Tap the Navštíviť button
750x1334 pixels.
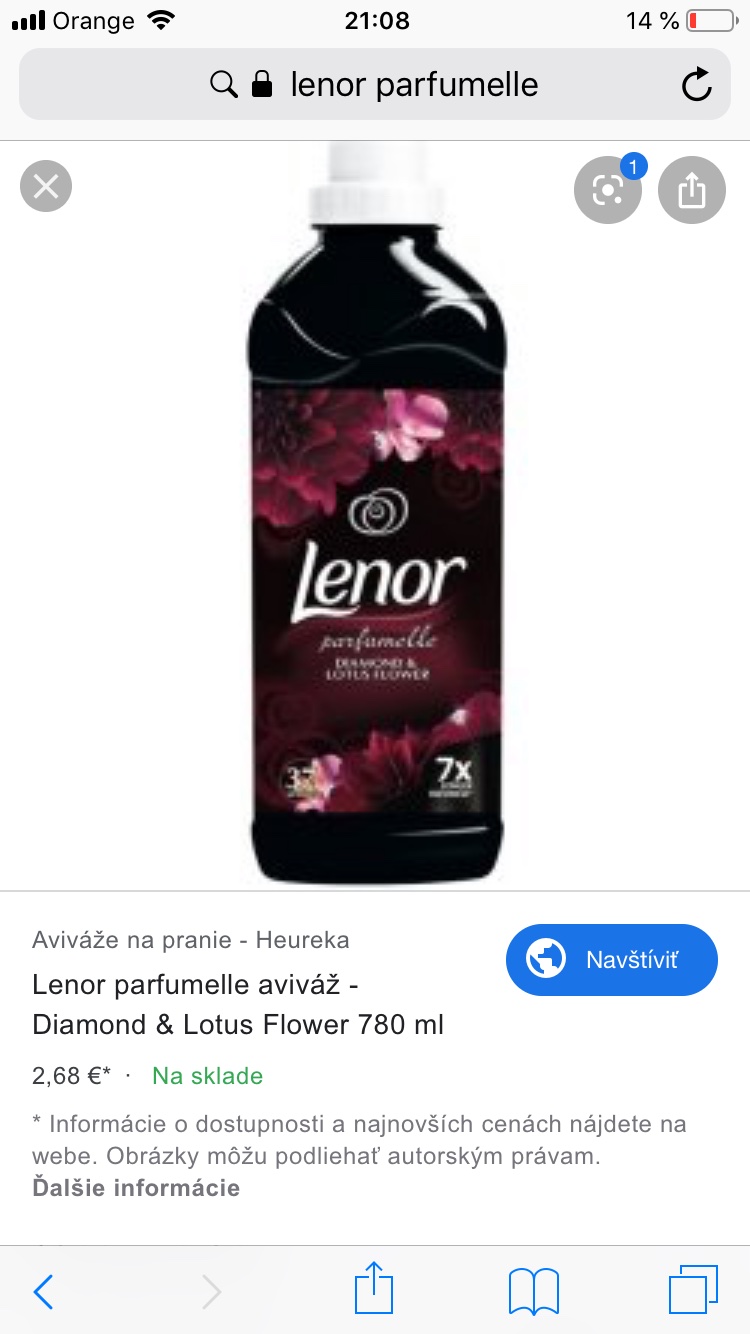click(611, 960)
